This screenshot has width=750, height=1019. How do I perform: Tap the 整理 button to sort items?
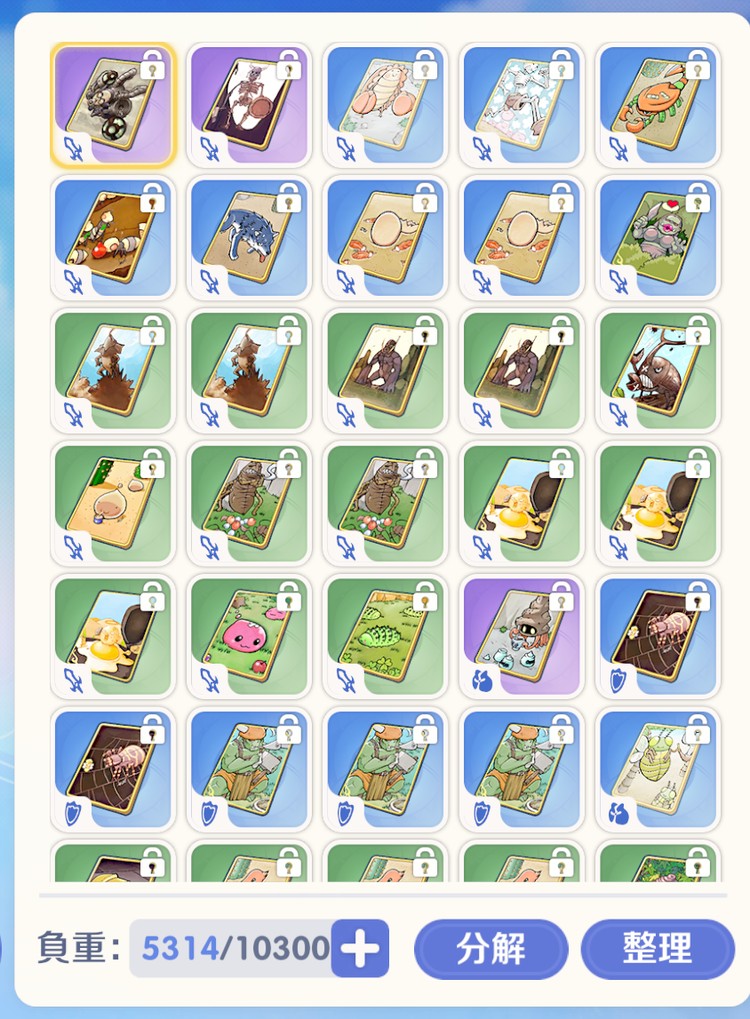coord(657,948)
